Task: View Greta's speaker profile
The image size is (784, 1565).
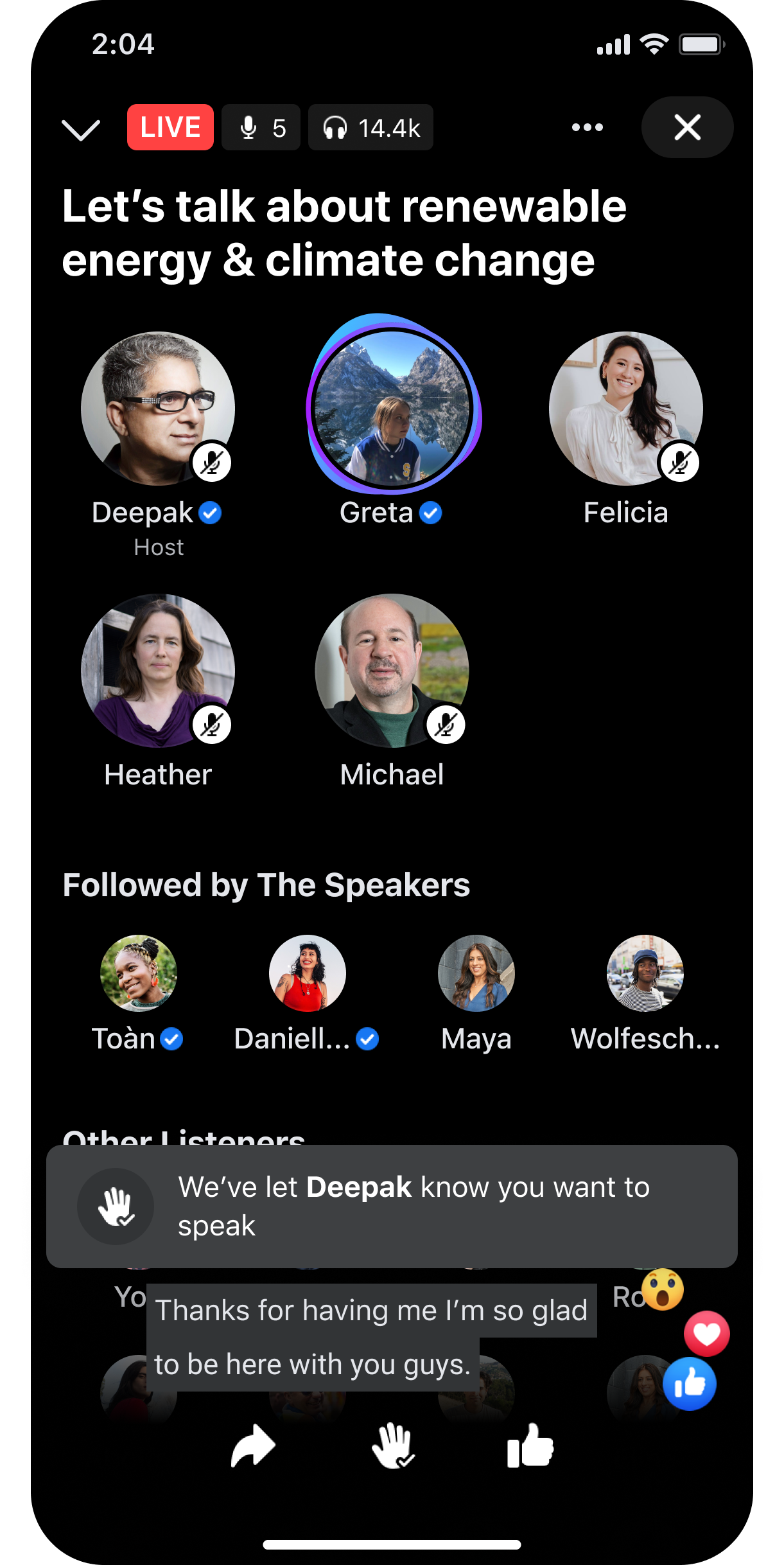Action: [392, 409]
